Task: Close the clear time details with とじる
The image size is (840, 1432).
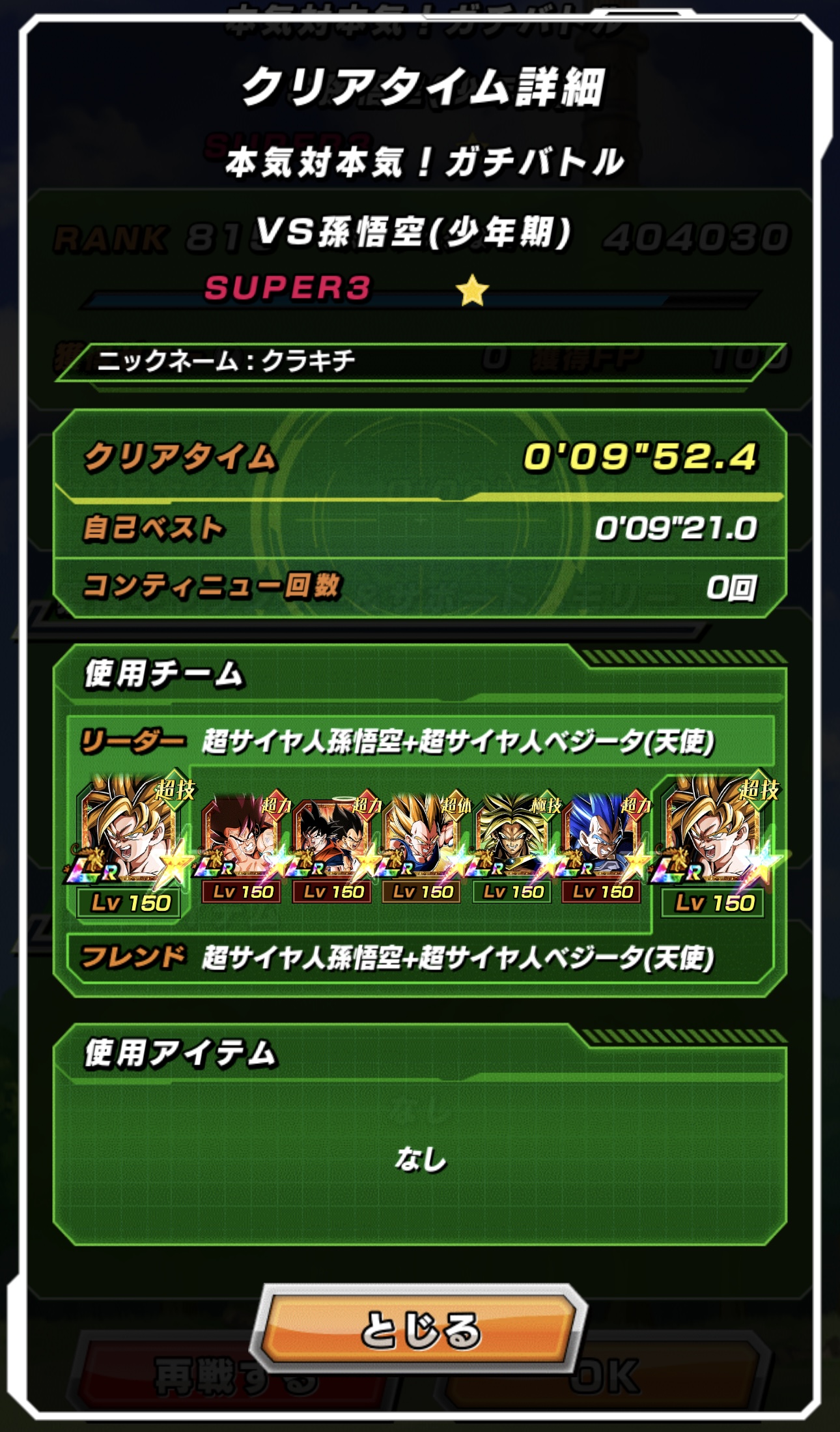Action: [419, 1329]
